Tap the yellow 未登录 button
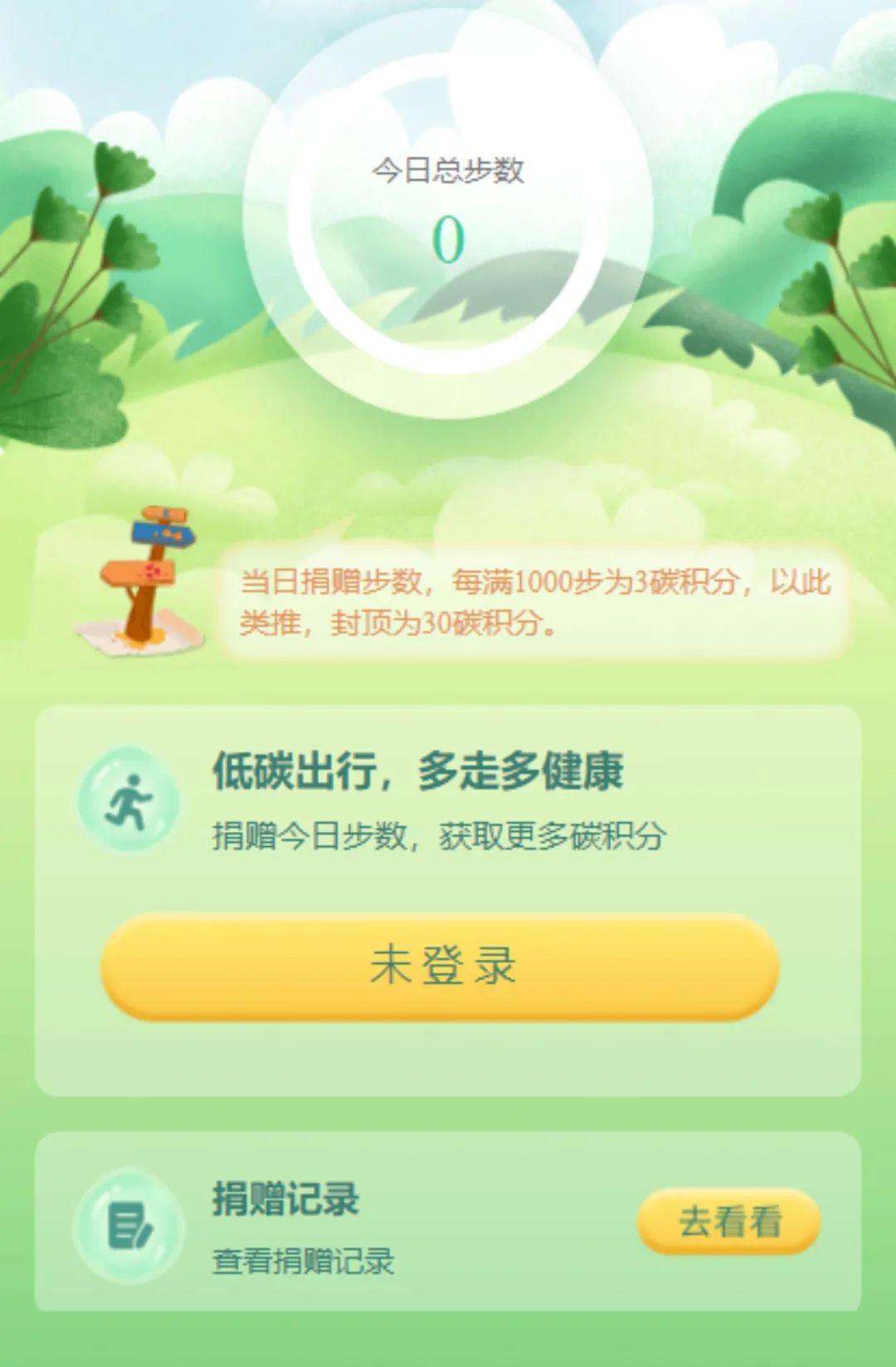The width and height of the screenshot is (896, 1367). [x=440, y=966]
